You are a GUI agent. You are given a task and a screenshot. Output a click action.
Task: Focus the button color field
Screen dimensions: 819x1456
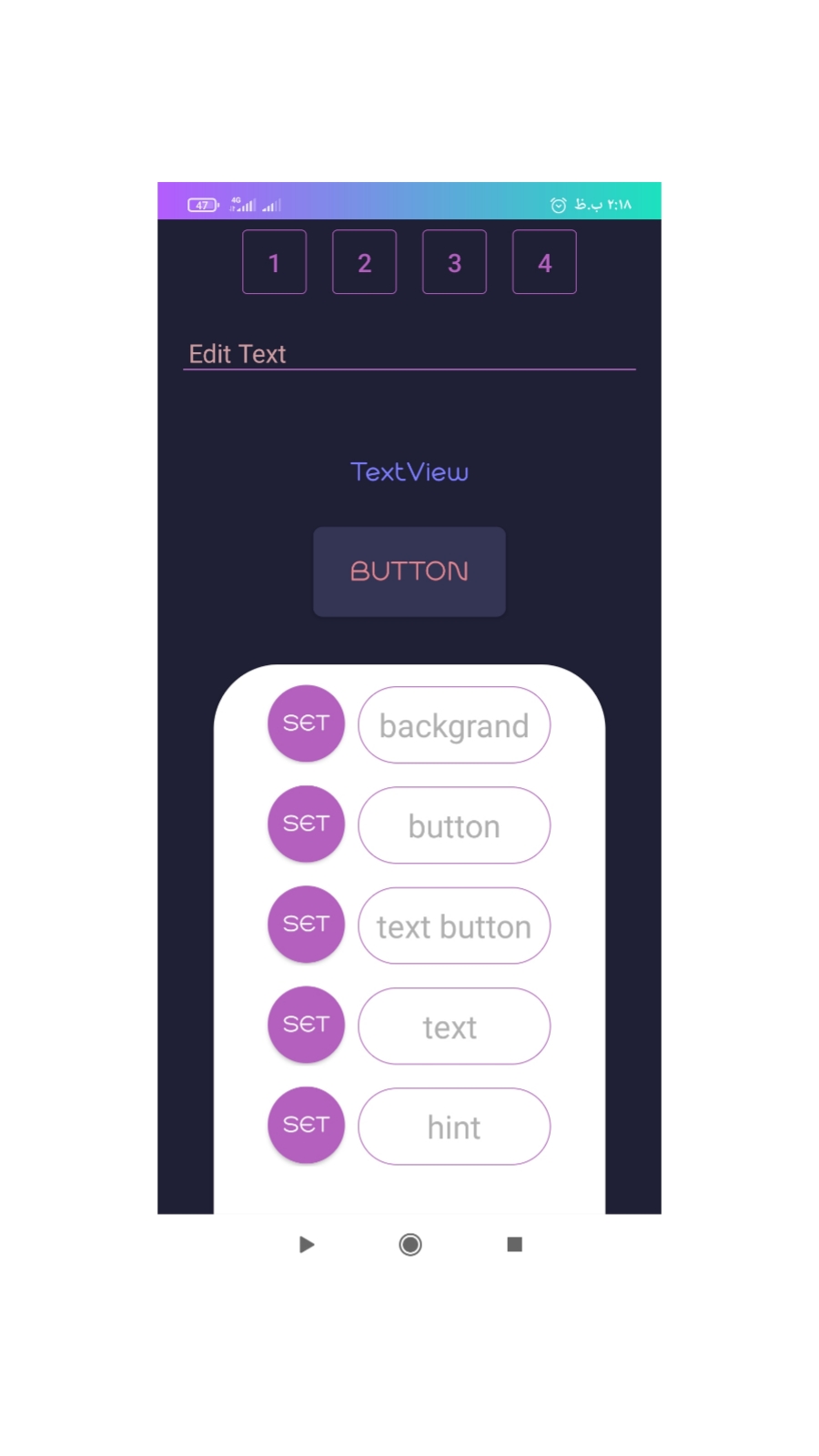point(454,825)
